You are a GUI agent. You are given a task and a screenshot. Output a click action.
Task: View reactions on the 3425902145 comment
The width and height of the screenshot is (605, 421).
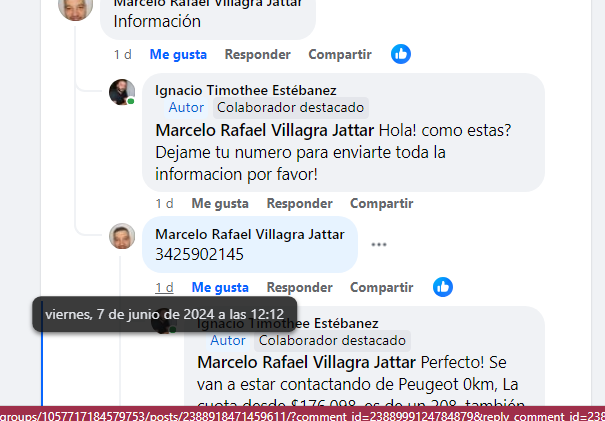tap(443, 287)
